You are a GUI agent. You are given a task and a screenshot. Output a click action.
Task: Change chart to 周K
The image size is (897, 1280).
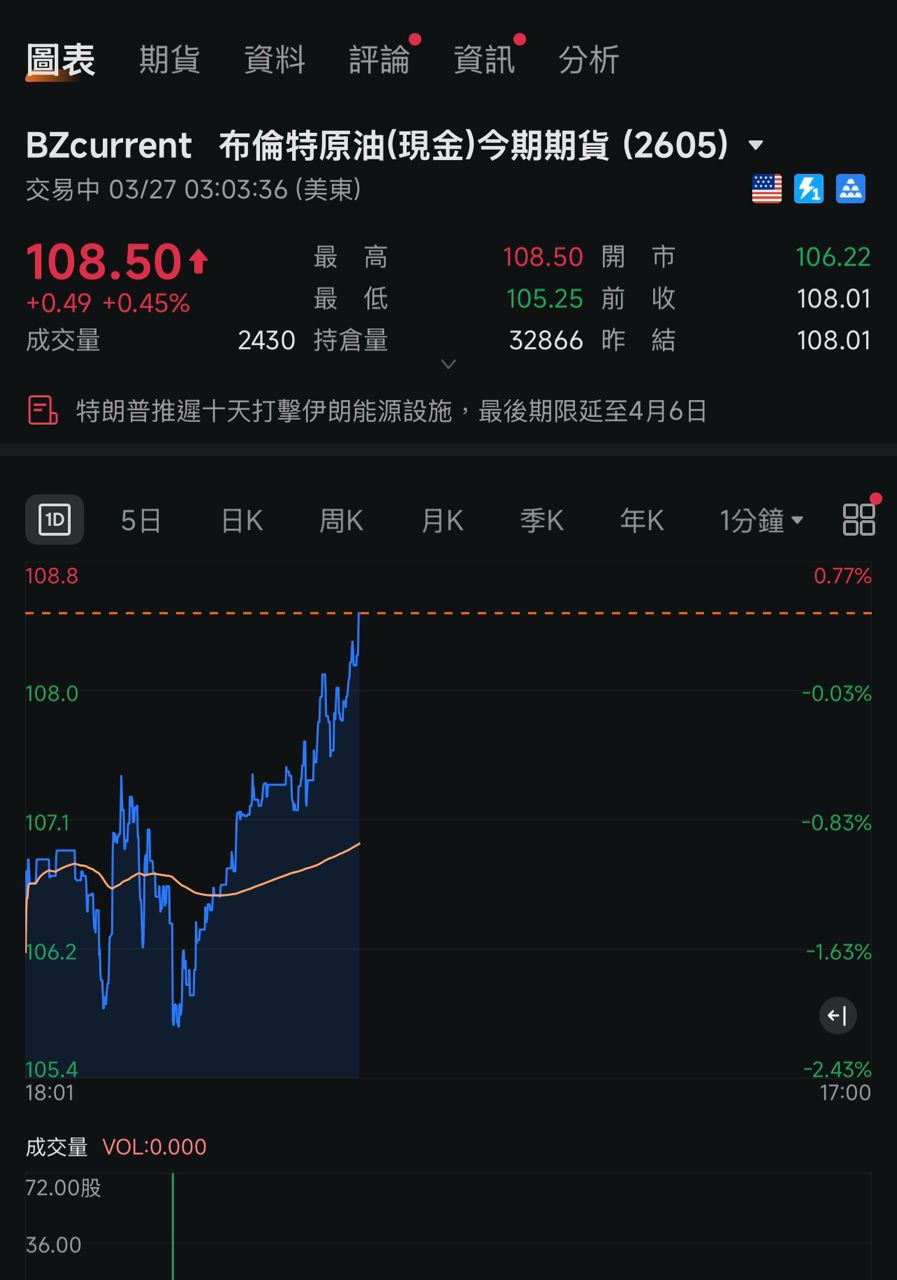click(341, 520)
